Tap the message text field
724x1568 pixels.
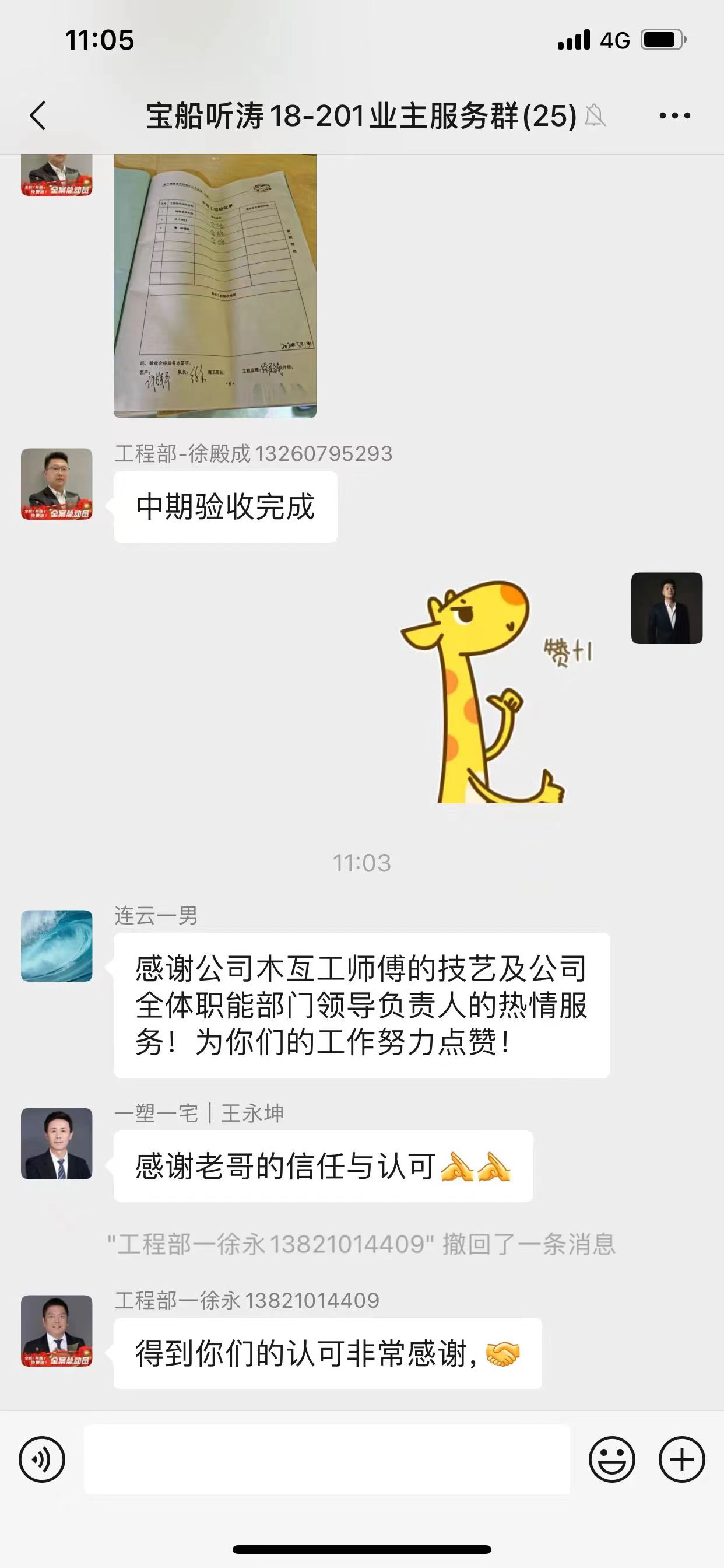point(326,1459)
